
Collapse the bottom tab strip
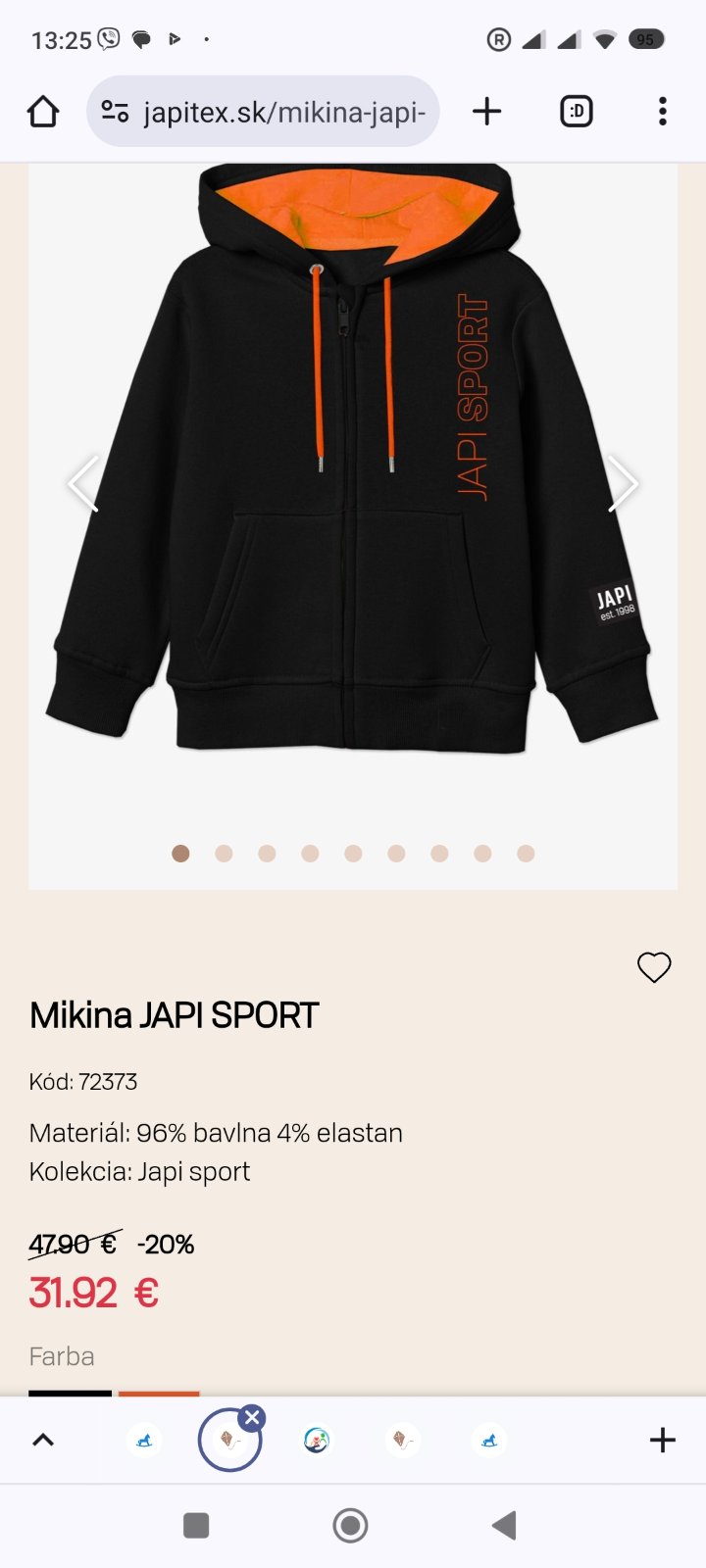[x=43, y=1440]
